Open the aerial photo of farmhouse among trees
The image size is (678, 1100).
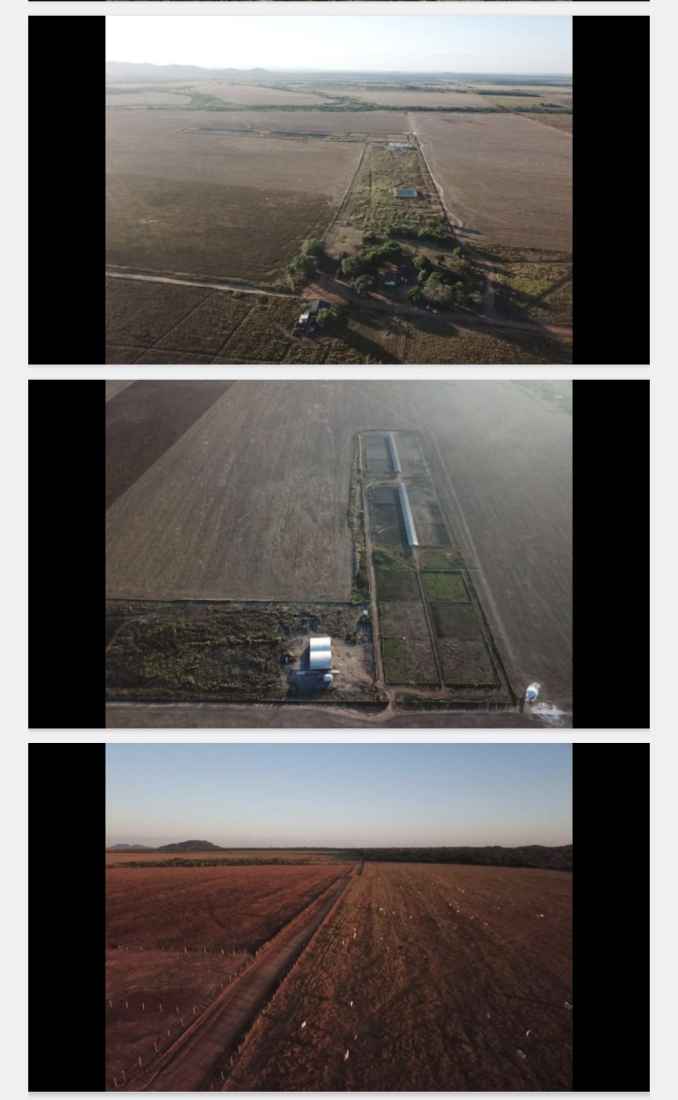[339, 189]
